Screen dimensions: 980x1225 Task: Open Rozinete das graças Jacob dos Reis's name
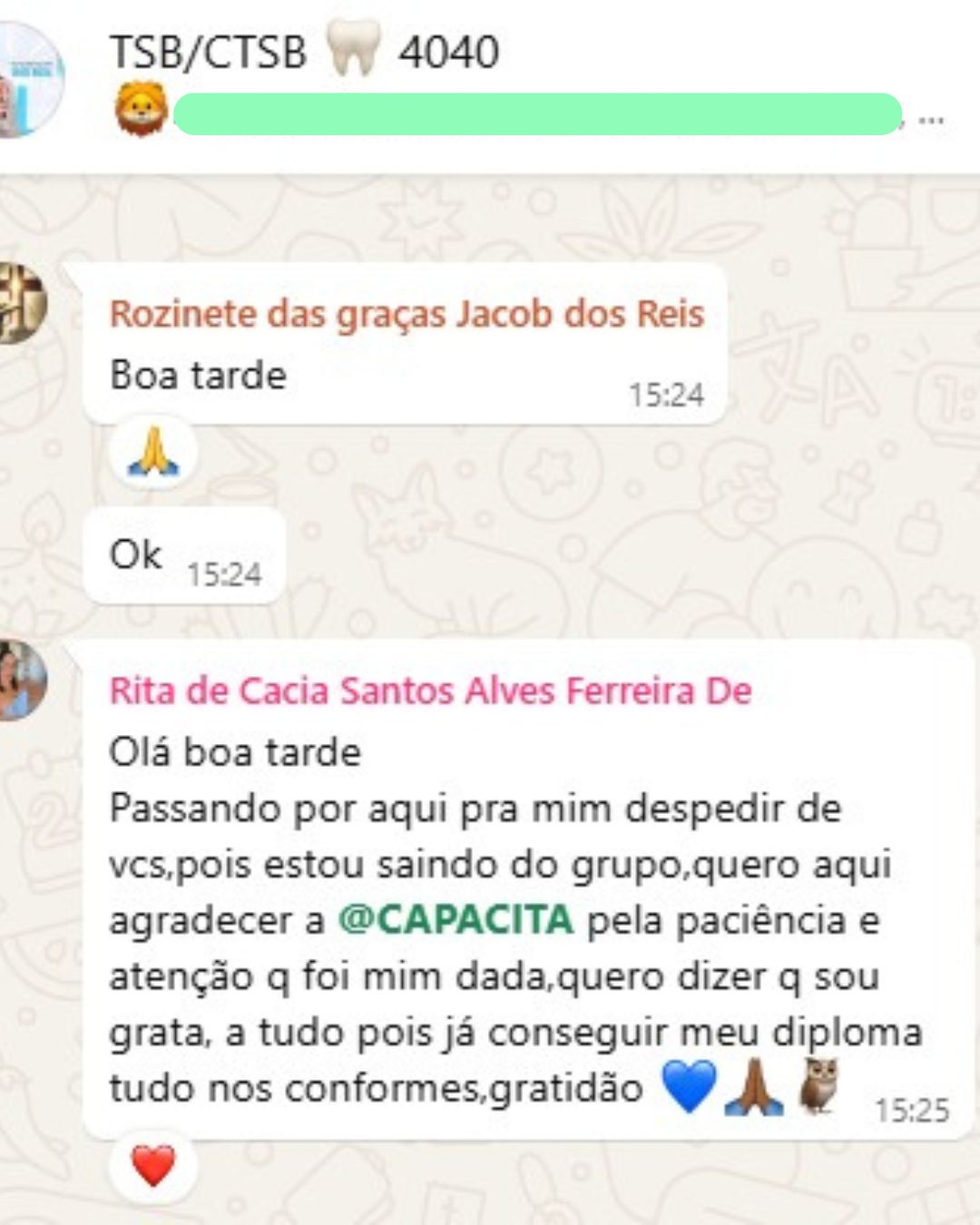coord(407,314)
